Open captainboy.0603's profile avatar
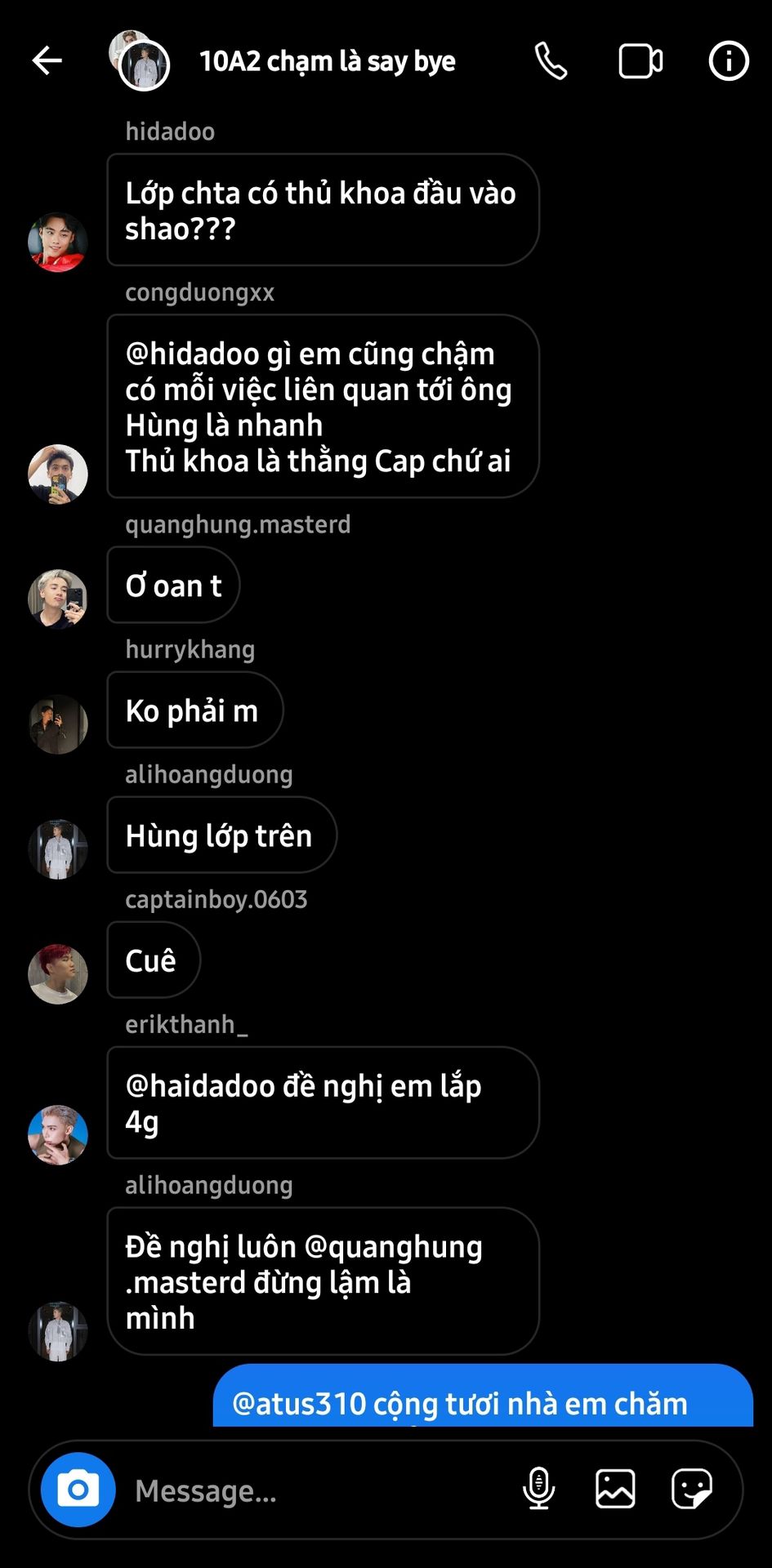 coord(58,974)
